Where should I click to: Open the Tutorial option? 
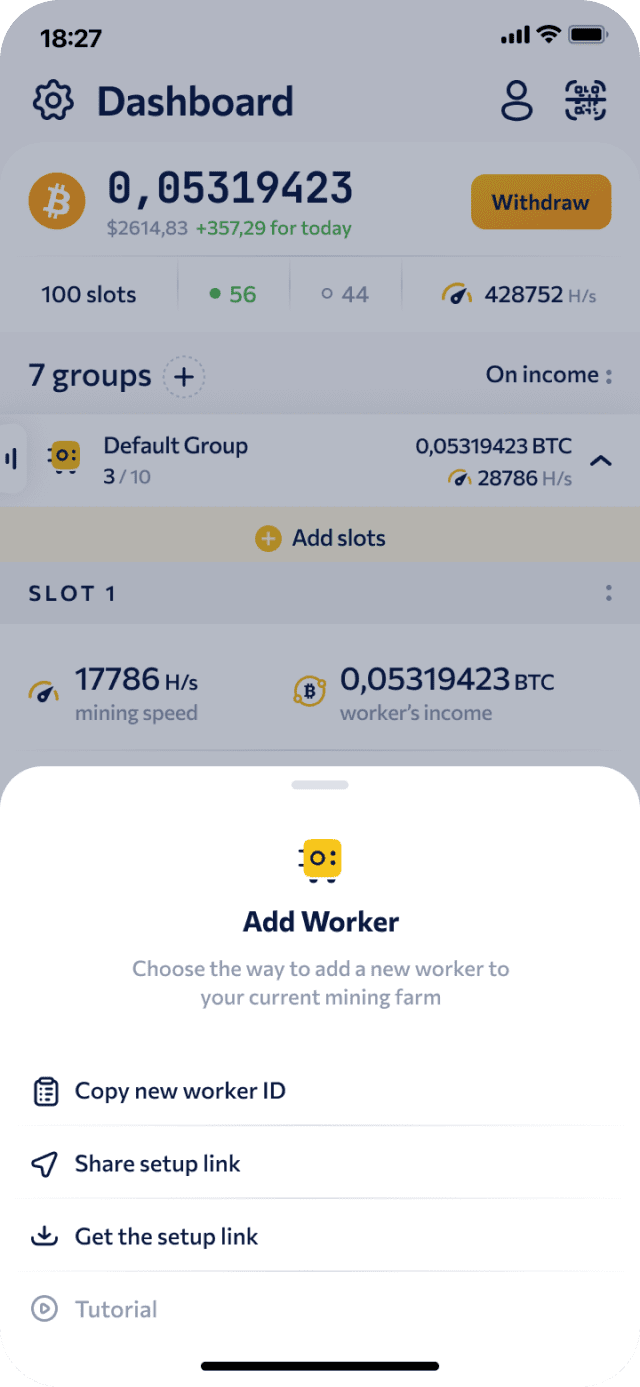(x=320, y=1309)
